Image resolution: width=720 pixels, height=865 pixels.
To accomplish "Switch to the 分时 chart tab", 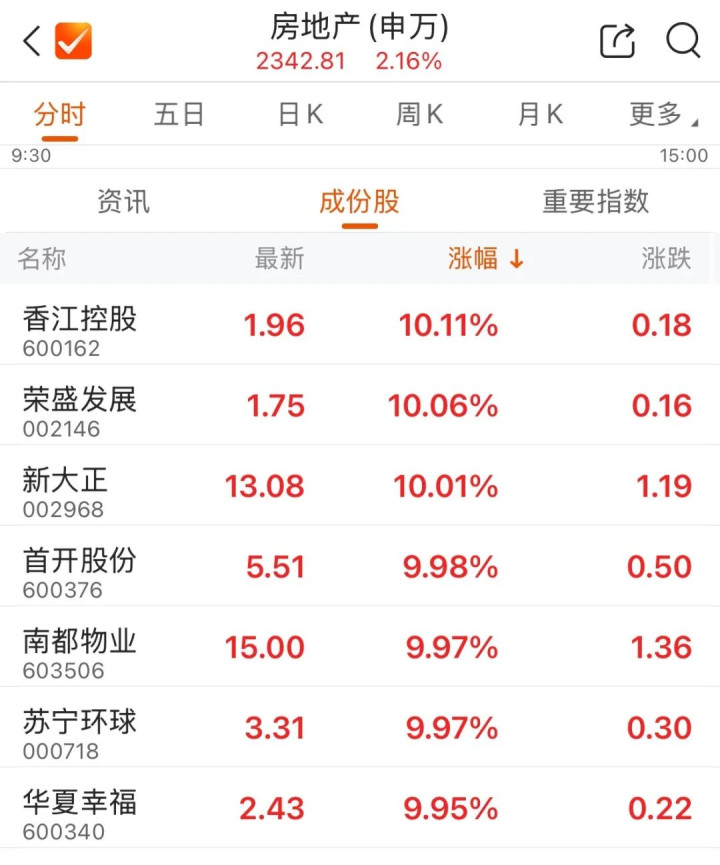I will 60,114.
